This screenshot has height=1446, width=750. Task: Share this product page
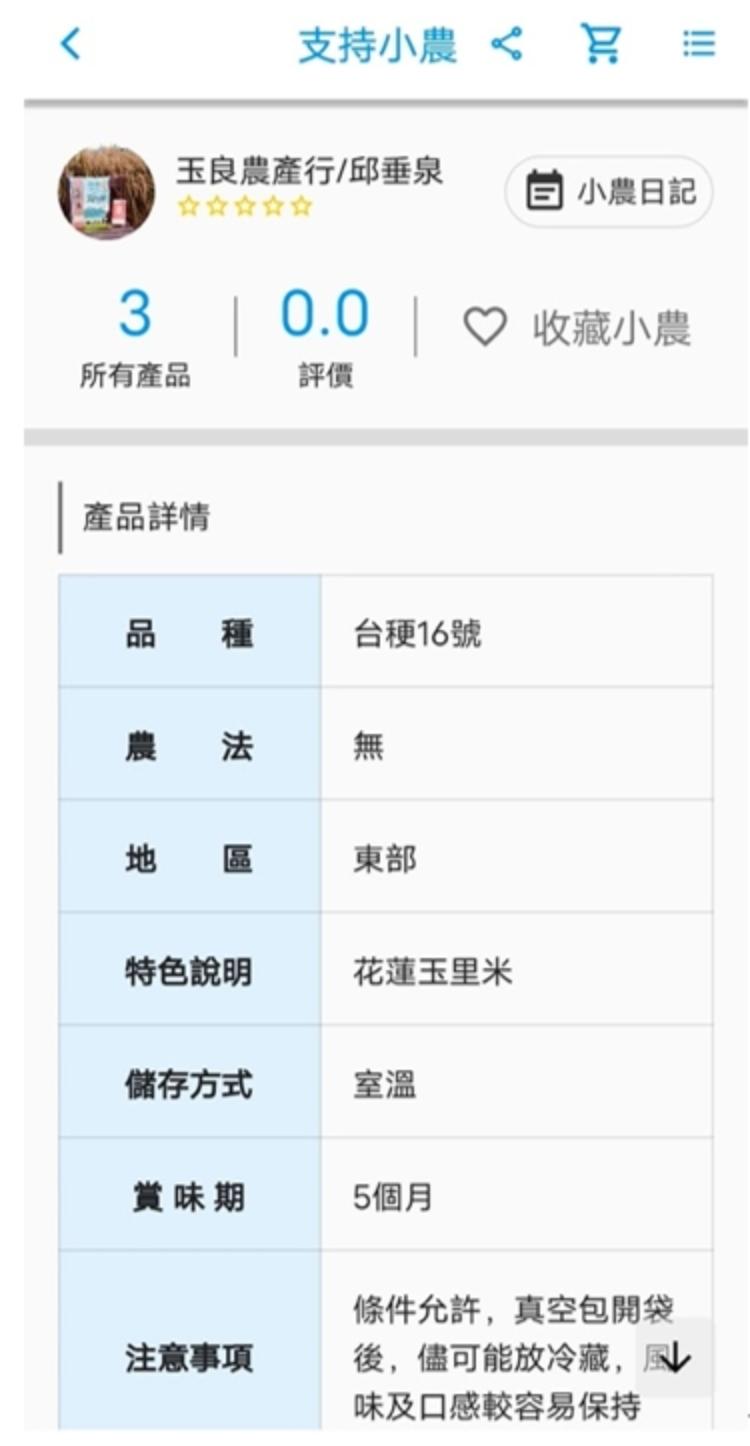(507, 44)
